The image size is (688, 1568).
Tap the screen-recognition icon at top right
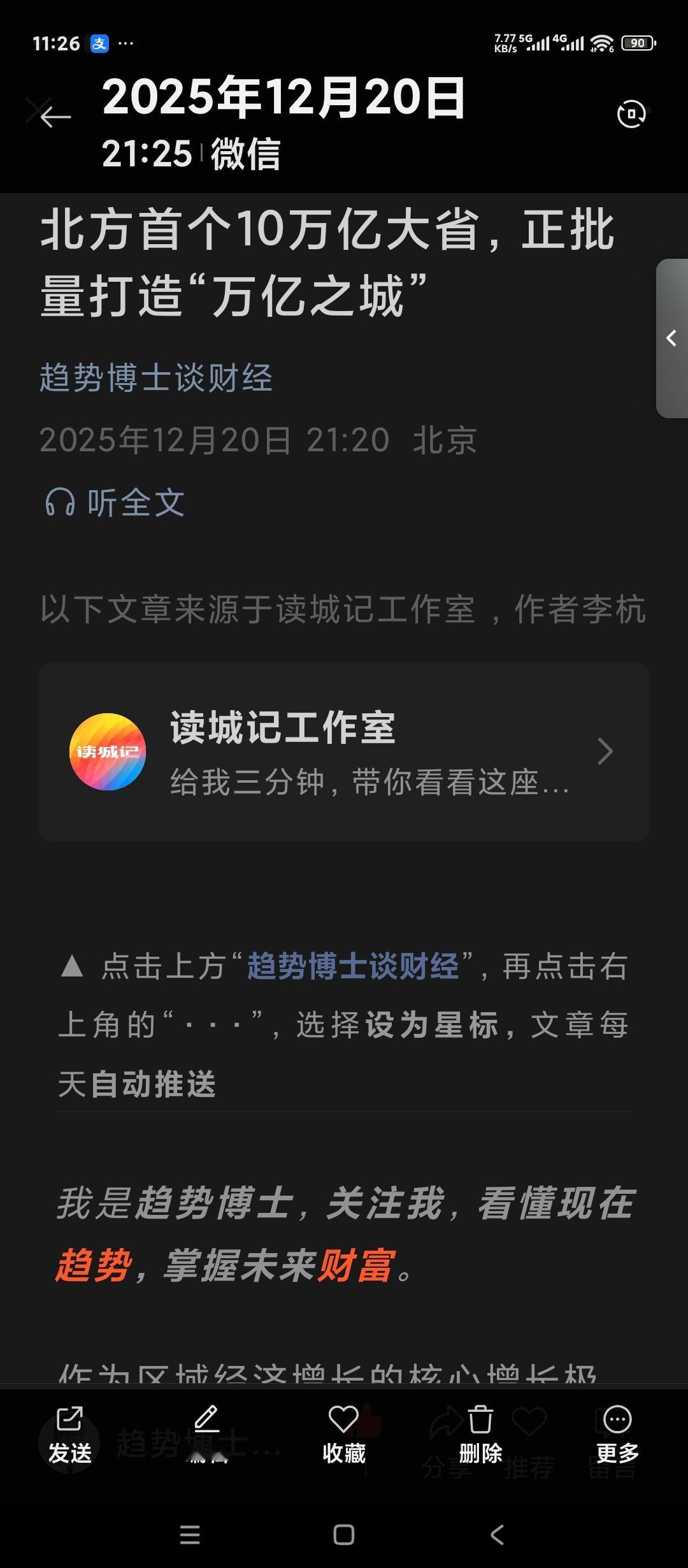pos(631,113)
